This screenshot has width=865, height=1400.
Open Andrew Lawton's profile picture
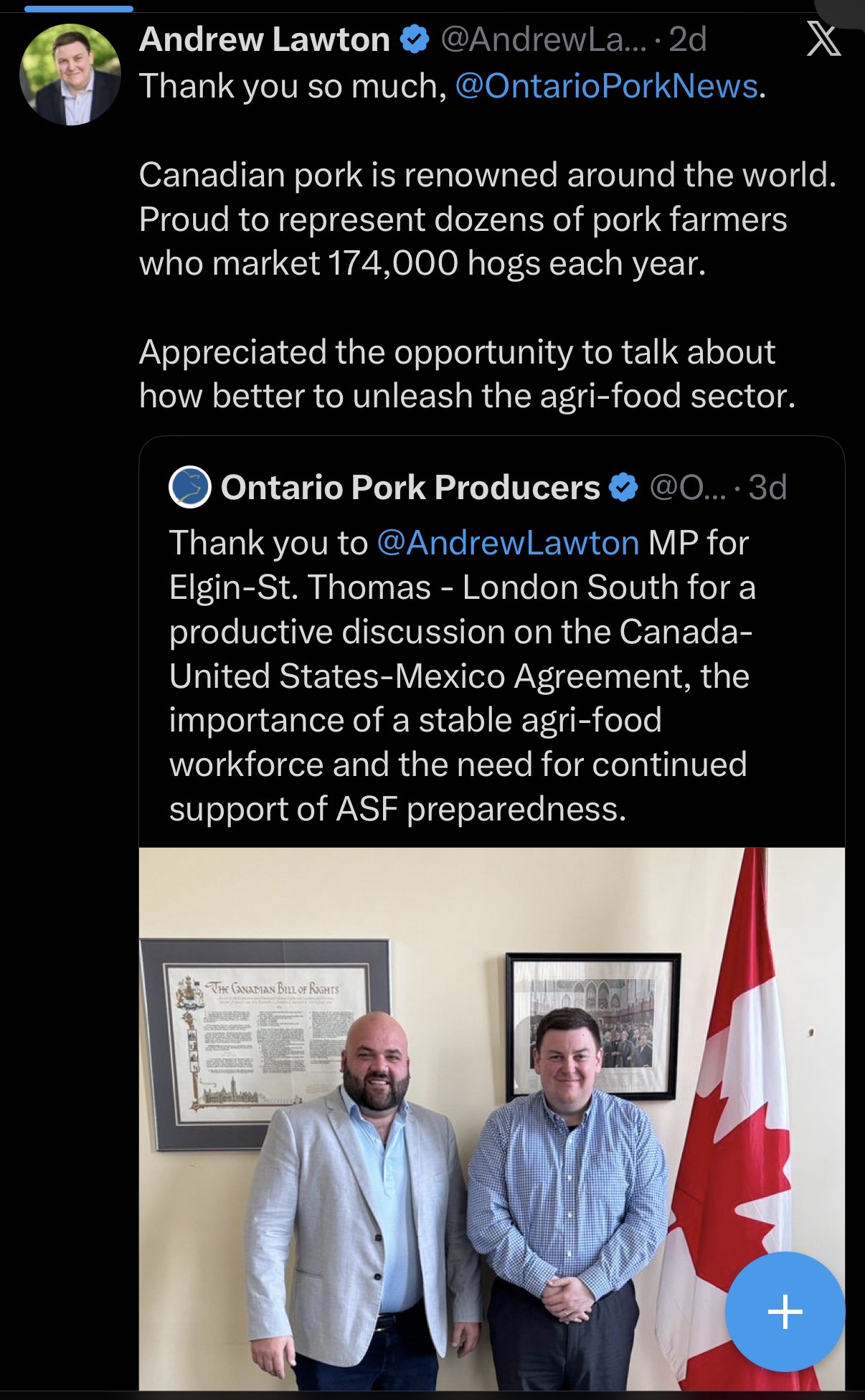click(x=70, y=75)
